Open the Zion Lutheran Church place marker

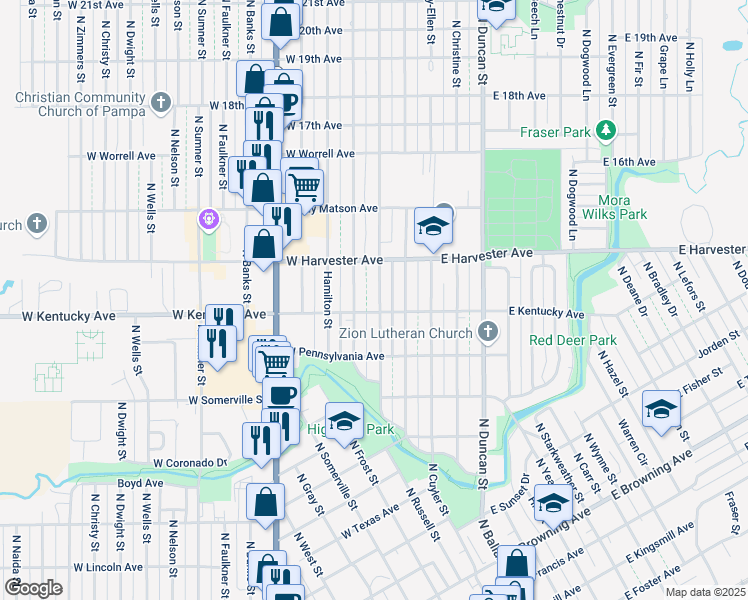click(488, 331)
